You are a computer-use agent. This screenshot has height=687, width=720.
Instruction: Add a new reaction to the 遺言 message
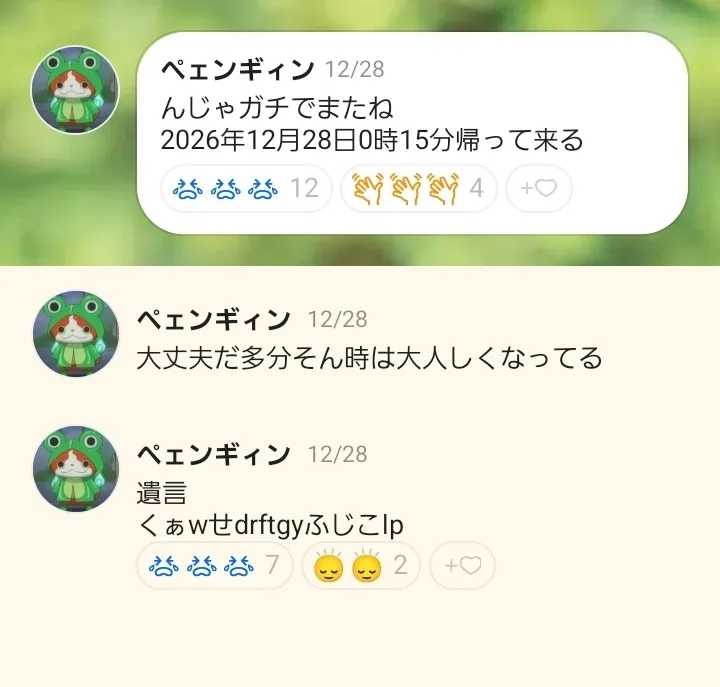[462, 566]
